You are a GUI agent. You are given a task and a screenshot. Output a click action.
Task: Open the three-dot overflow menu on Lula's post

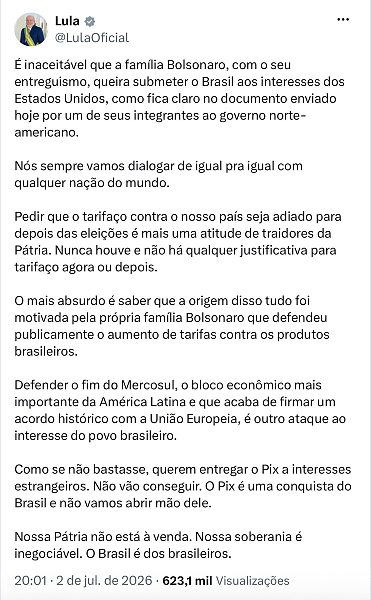pos(343,20)
